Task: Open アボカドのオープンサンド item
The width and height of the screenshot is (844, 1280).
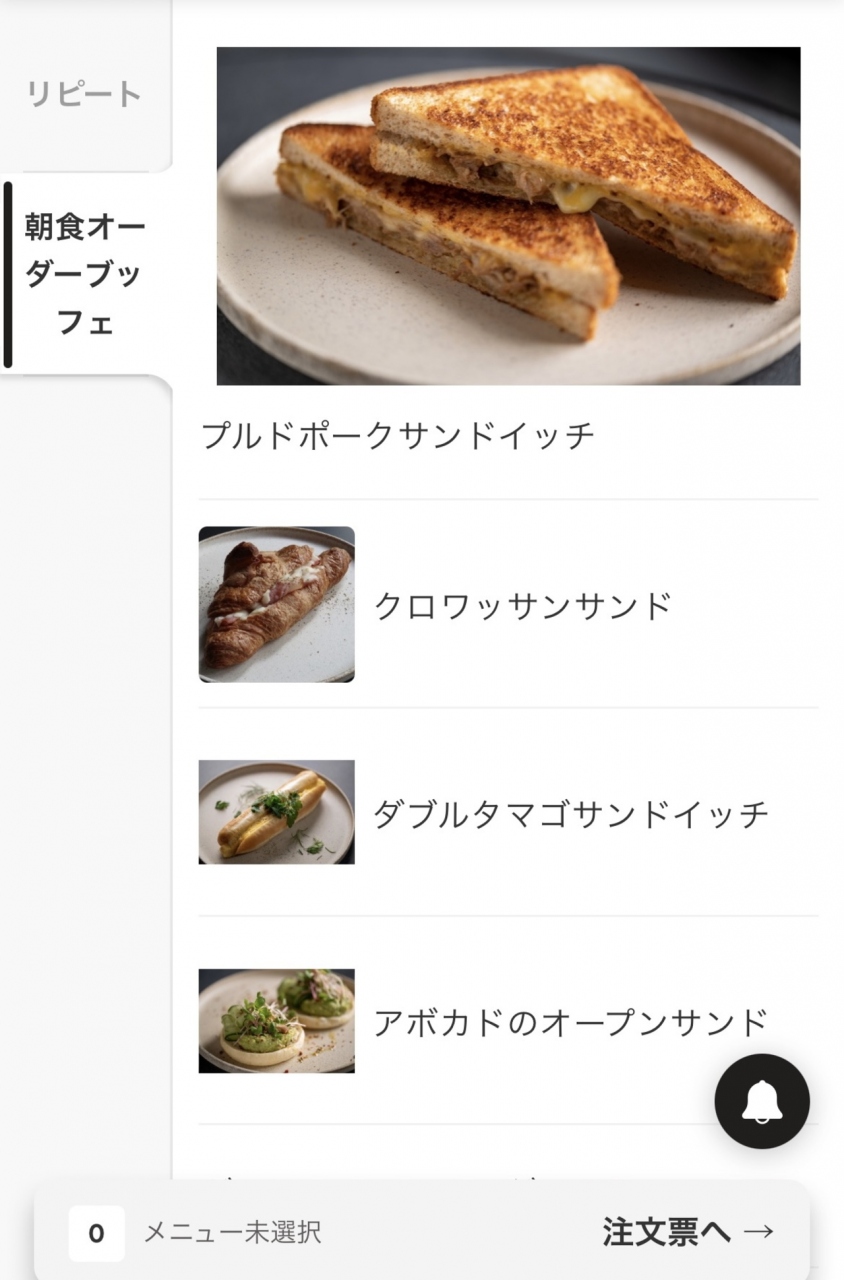Action: (x=507, y=1021)
